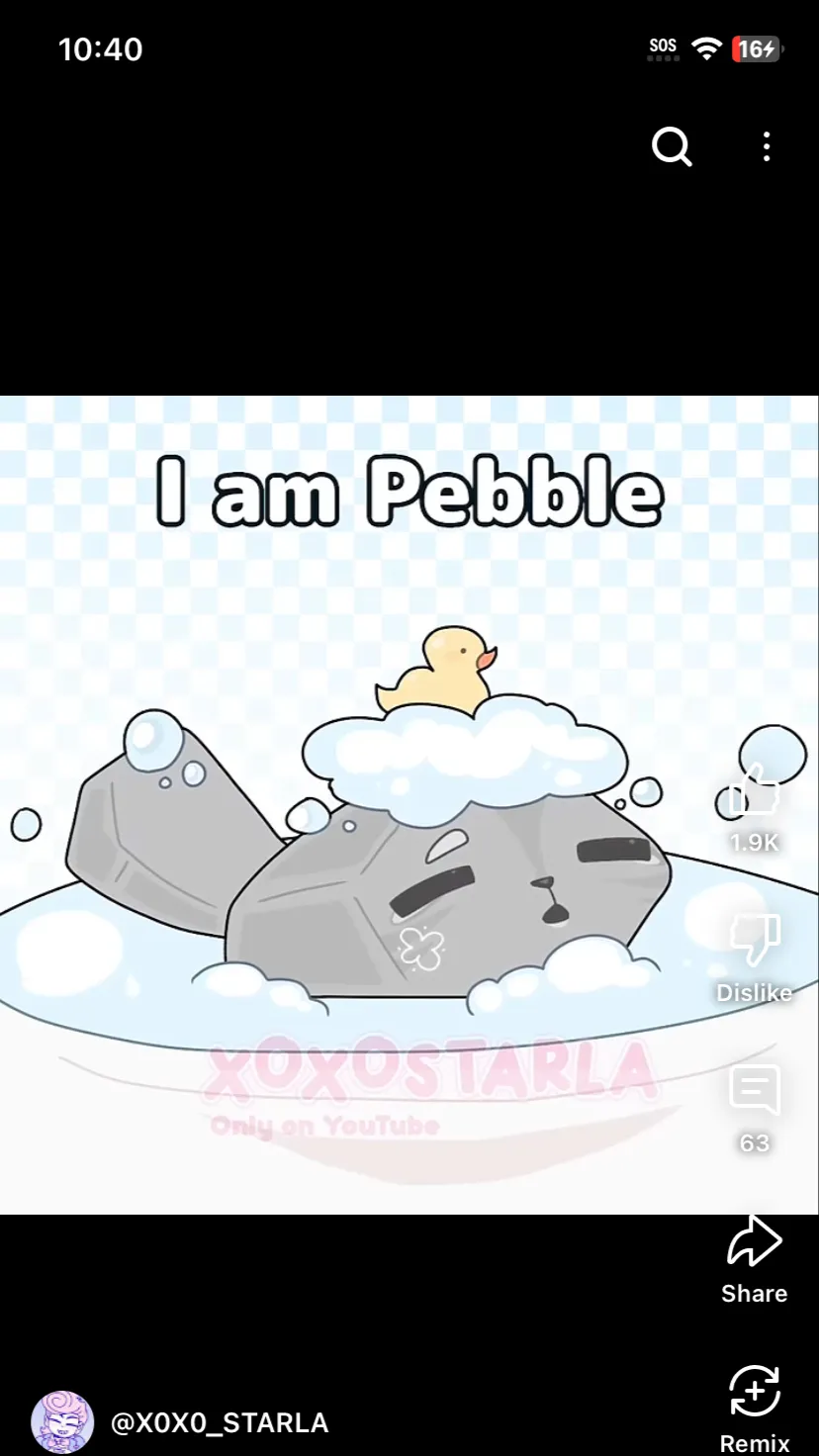Screen dimensions: 819x1456
Task: Tap the battery indicator showing 16
Action: [x=755, y=48]
